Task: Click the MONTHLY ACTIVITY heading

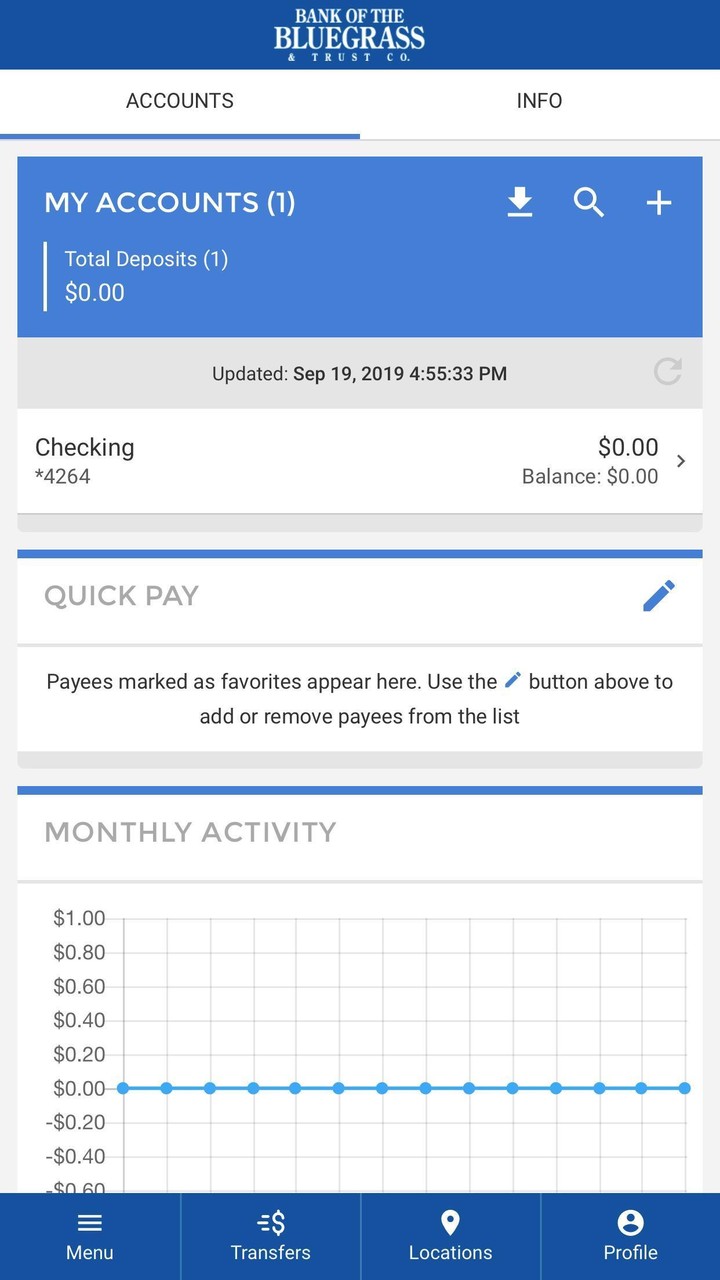Action: click(189, 831)
